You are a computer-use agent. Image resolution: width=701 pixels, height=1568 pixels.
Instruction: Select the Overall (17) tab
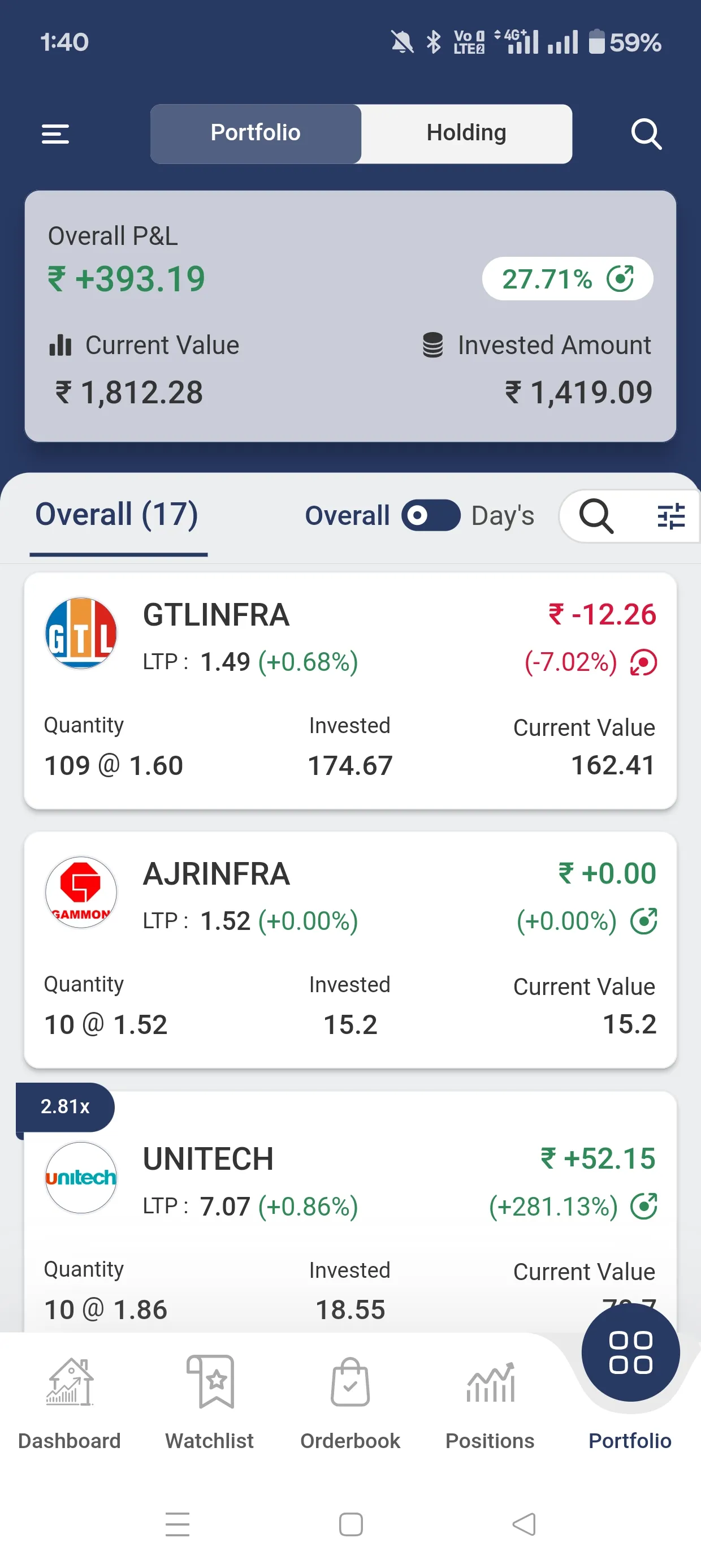coord(118,515)
